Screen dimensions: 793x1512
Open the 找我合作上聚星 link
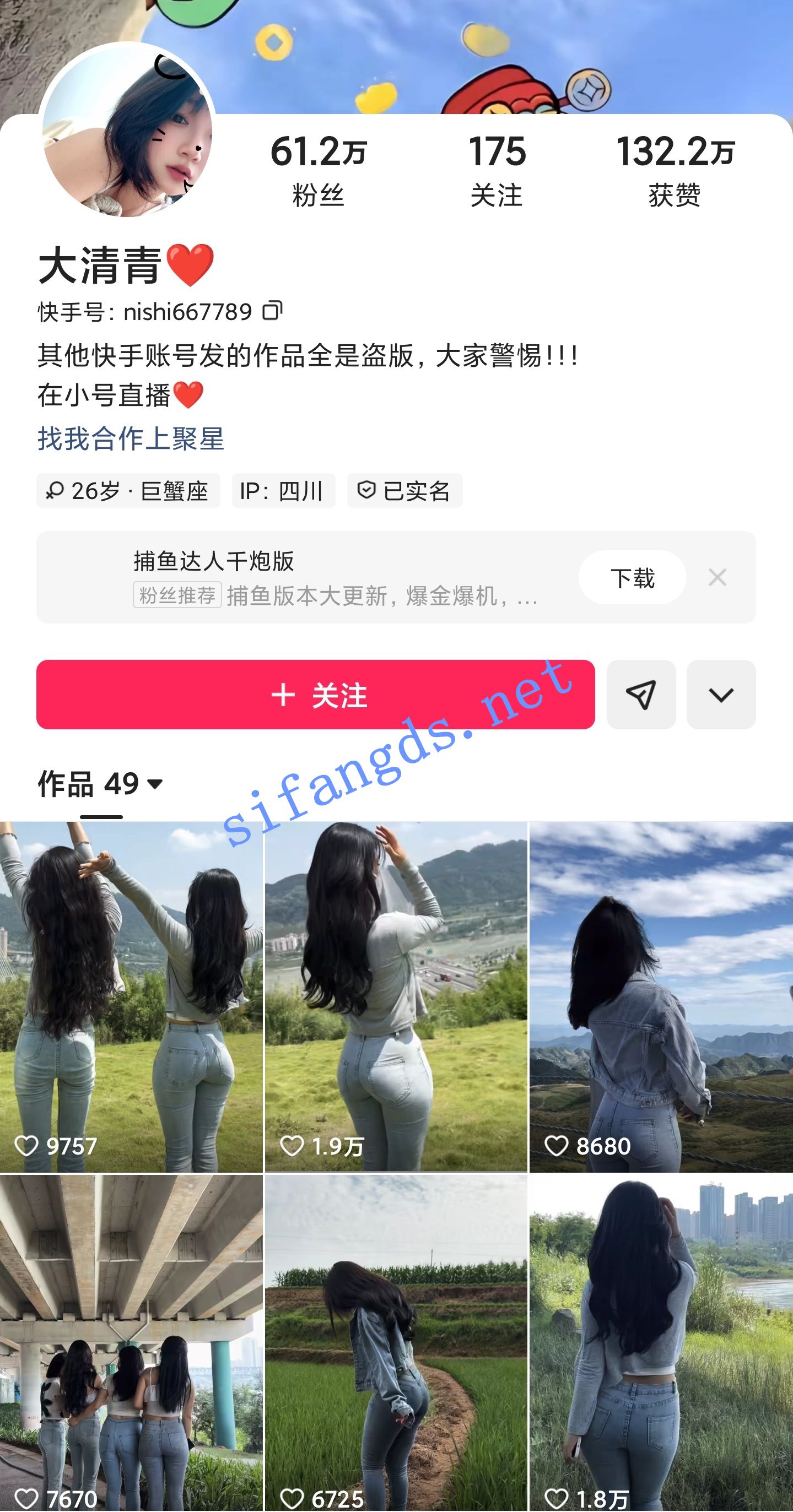(131, 438)
